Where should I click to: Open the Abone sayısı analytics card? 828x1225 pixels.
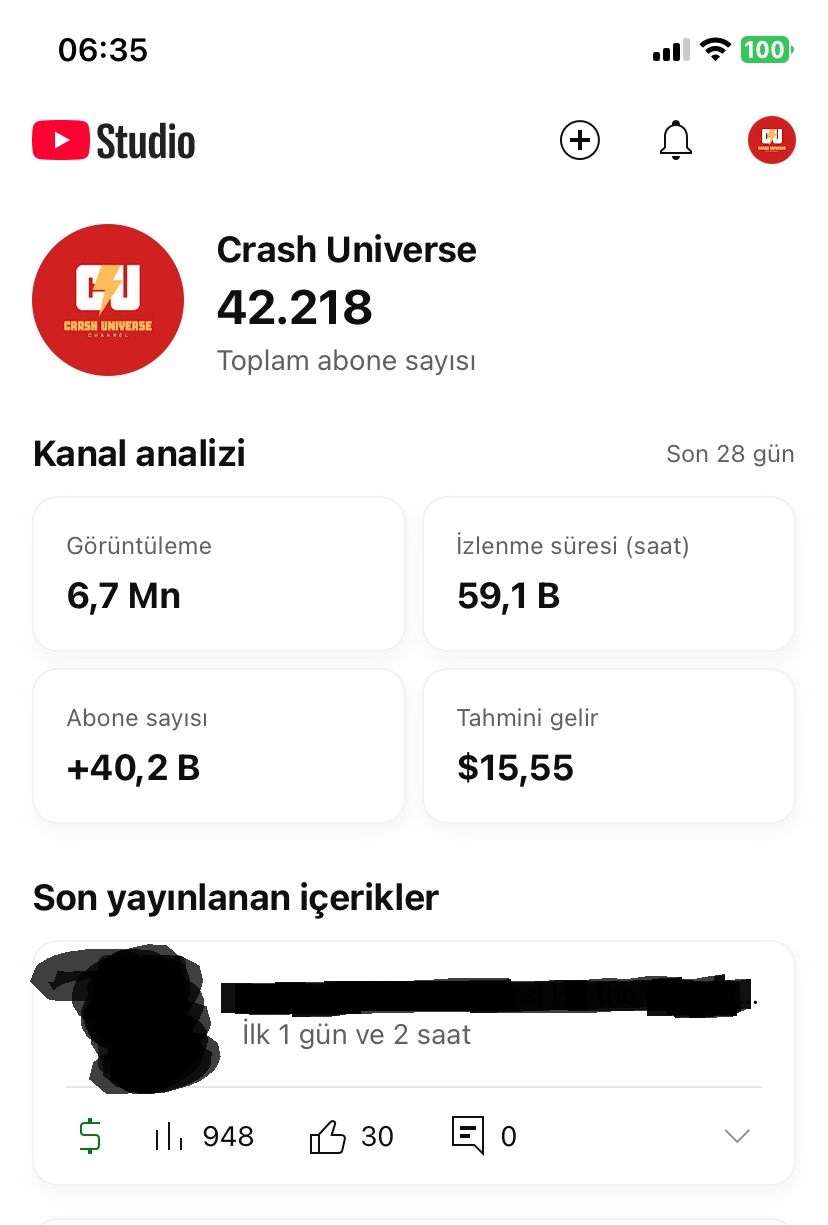(219, 746)
